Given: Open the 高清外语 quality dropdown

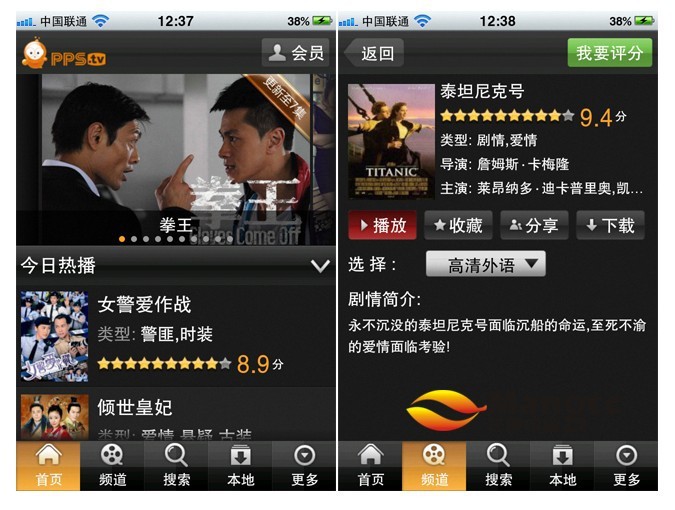Looking at the screenshot, I should (485, 265).
